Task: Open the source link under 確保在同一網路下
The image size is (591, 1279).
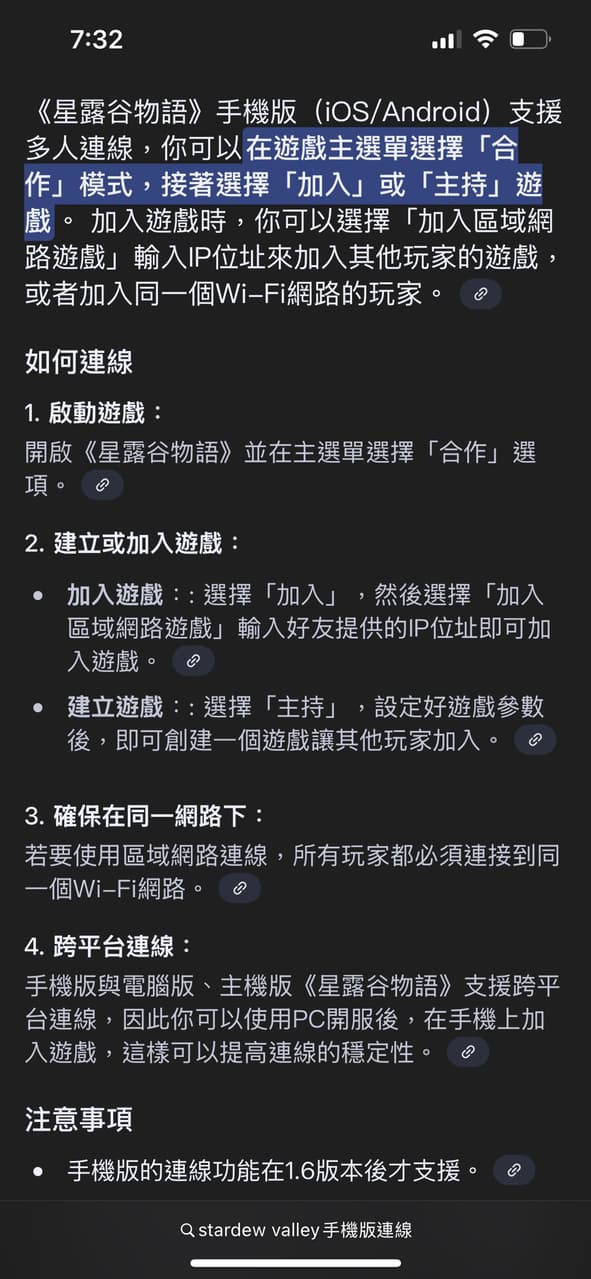Action: coord(239,888)
